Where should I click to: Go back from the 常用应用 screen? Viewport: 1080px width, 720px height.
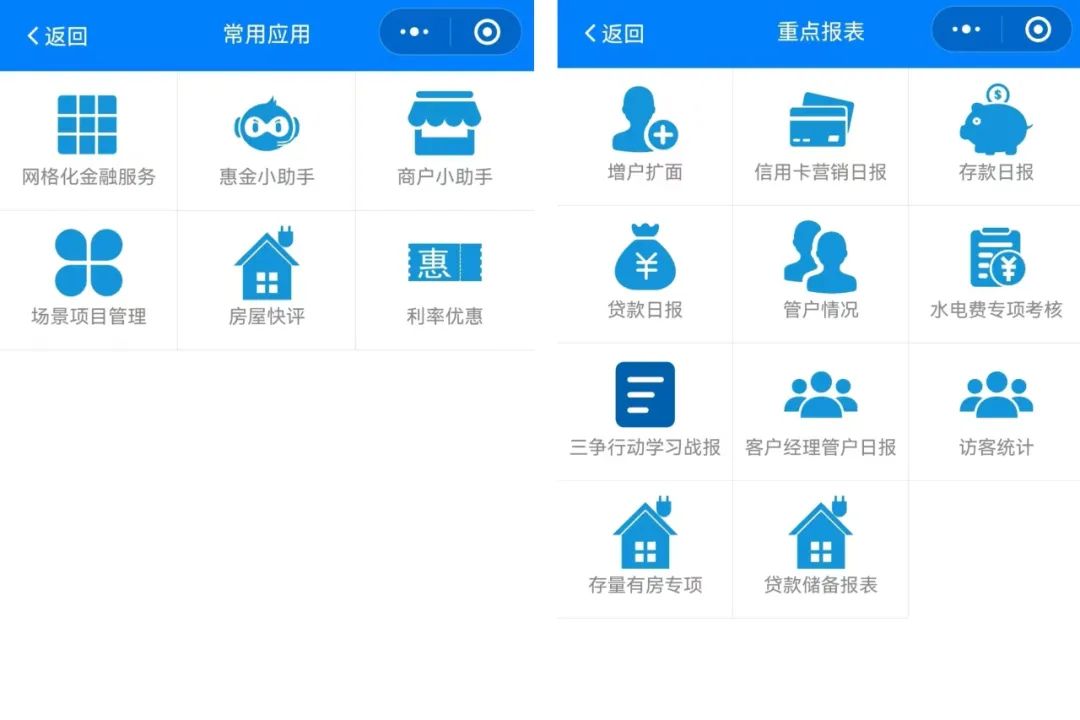[x=57, y=36]
